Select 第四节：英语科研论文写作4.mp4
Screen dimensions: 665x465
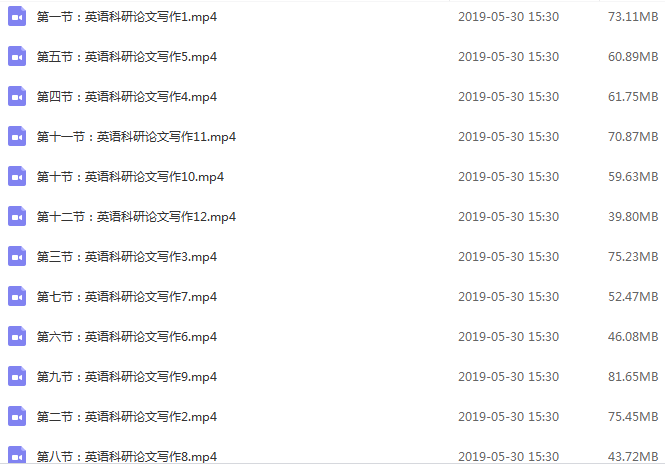pos(126,97)
